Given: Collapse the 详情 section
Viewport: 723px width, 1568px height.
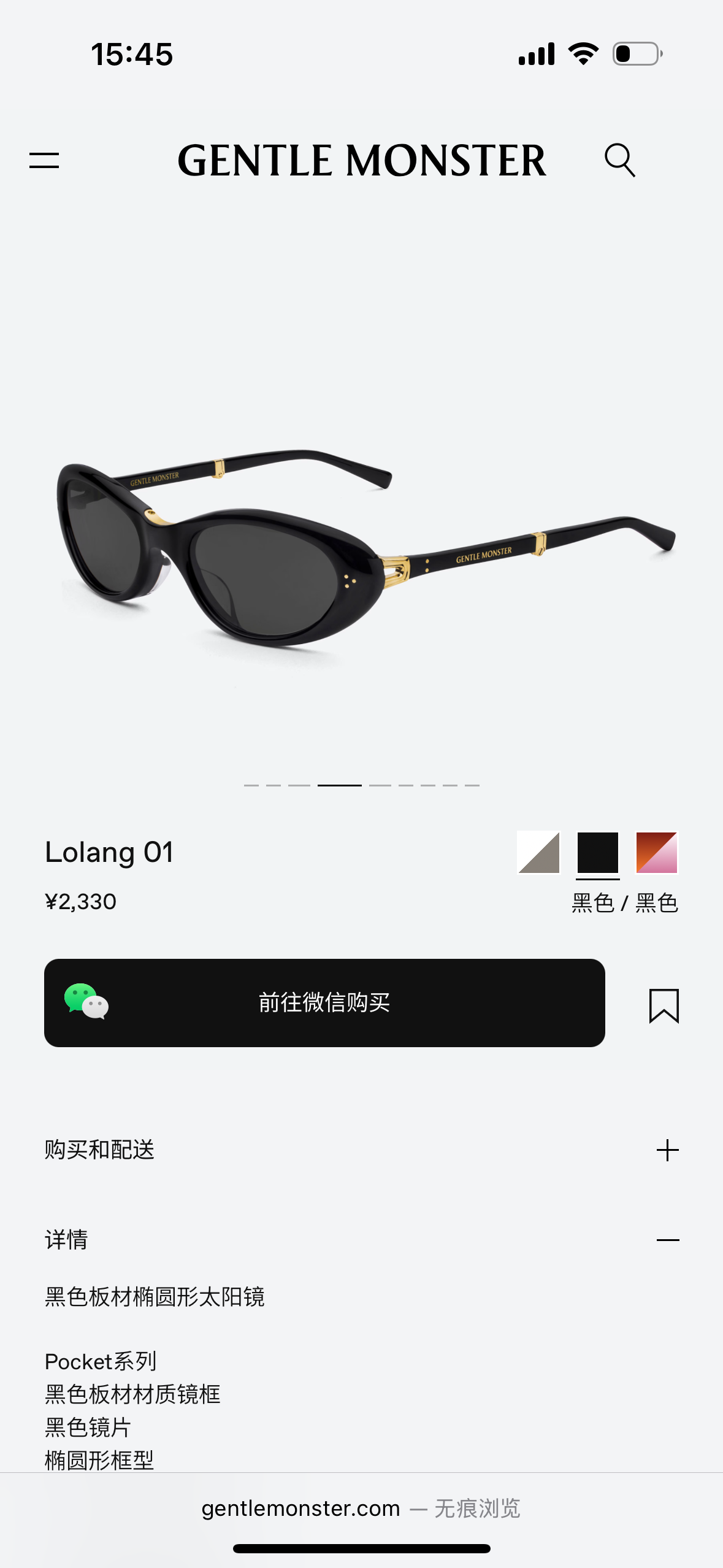Looking at the screenshot, I should point(667,1240).
